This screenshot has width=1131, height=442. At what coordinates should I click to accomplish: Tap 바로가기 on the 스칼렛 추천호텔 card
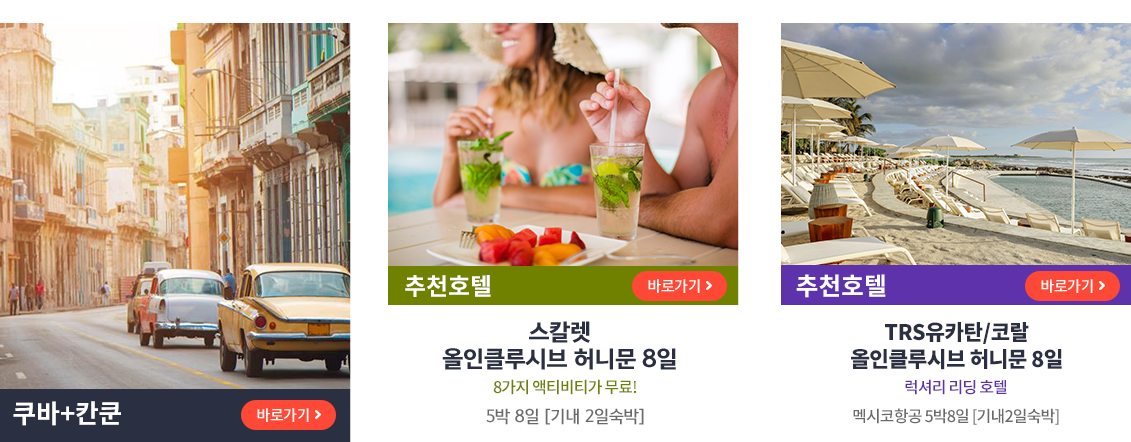679,286
